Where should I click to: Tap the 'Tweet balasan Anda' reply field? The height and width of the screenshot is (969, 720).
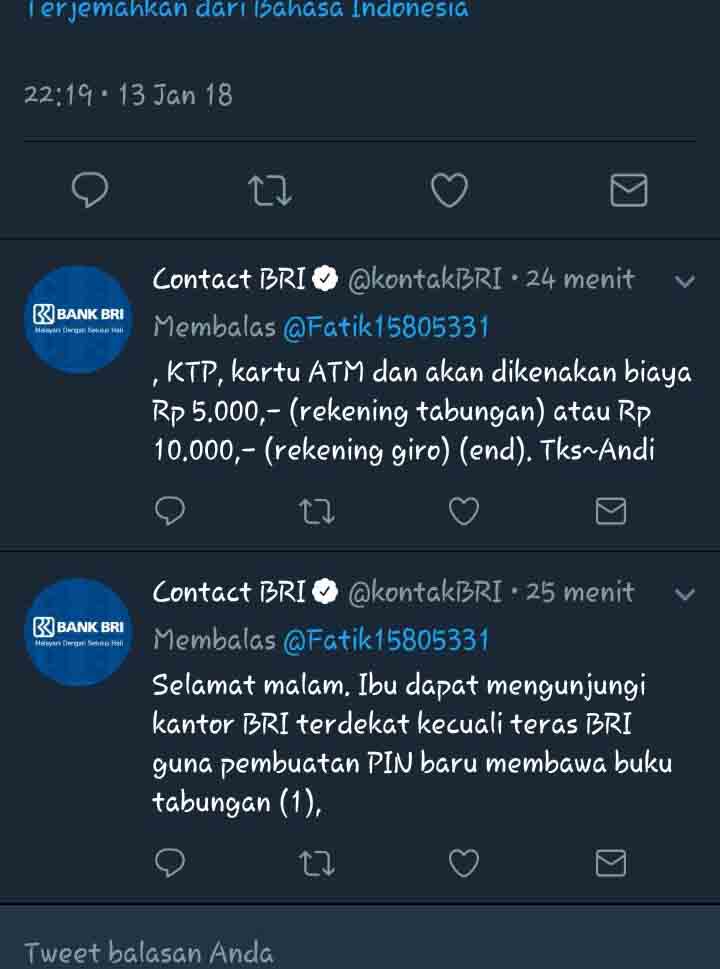point(300,951)
